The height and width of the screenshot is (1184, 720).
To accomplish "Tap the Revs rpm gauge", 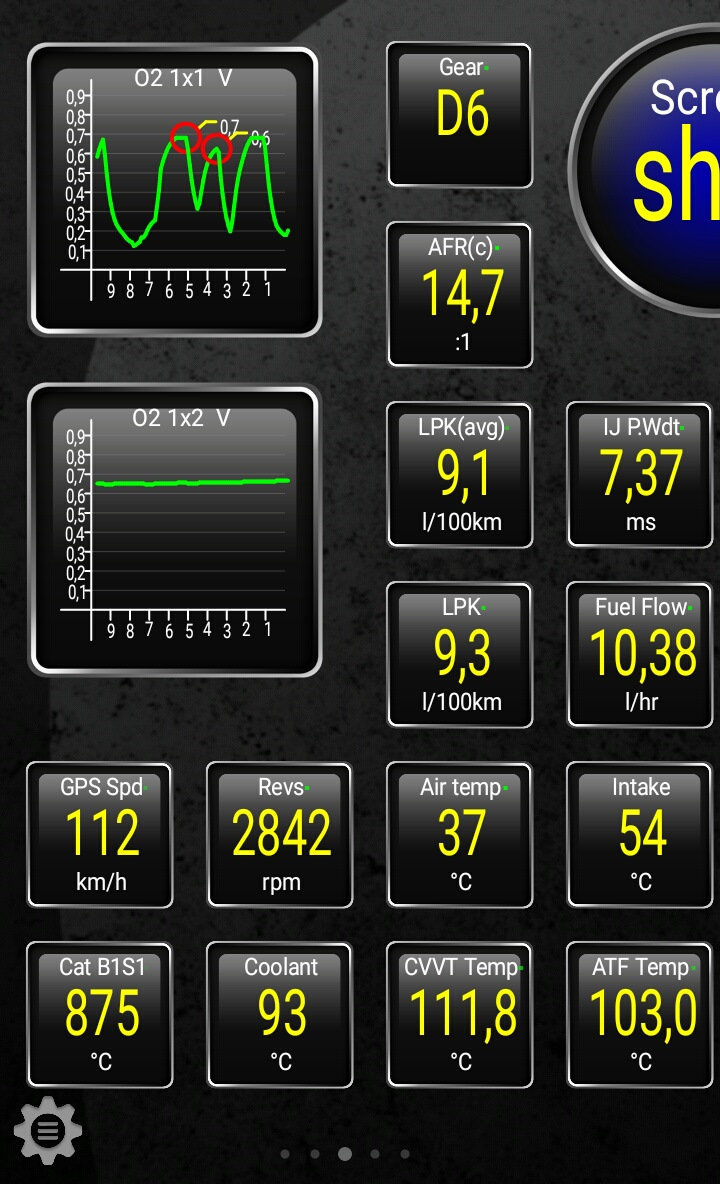I will click(280, 834).
